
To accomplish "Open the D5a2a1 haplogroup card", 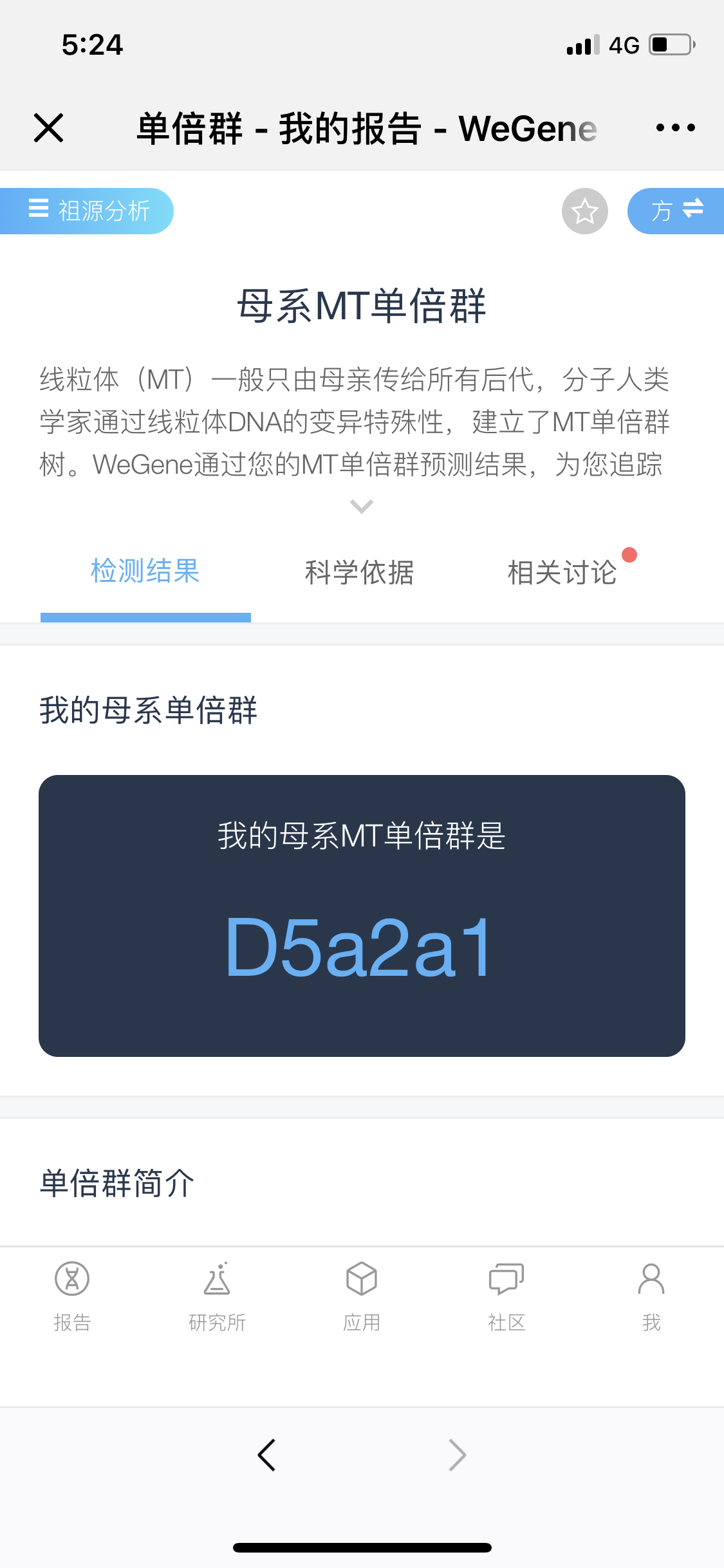I will [362, 916].
